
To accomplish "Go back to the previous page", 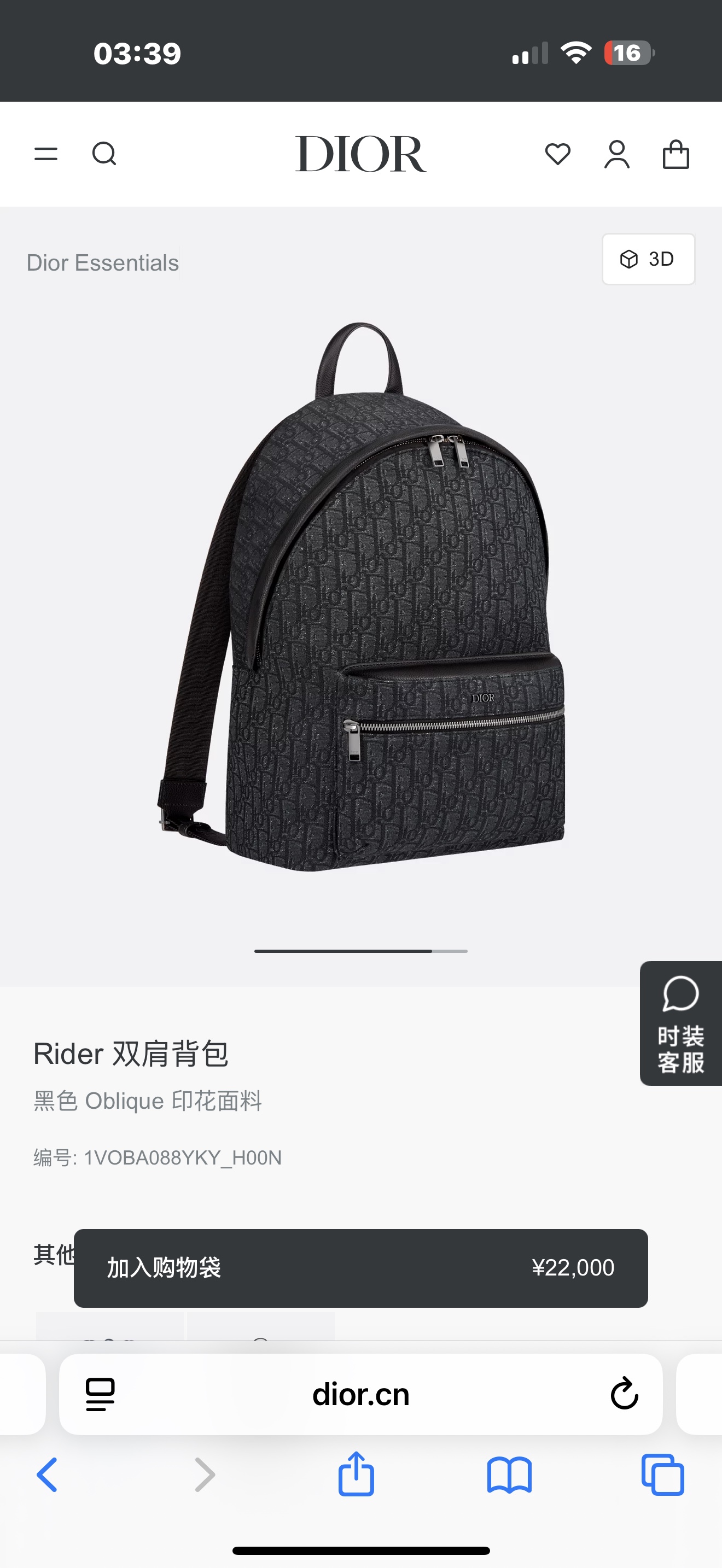I will (48, 1475).
